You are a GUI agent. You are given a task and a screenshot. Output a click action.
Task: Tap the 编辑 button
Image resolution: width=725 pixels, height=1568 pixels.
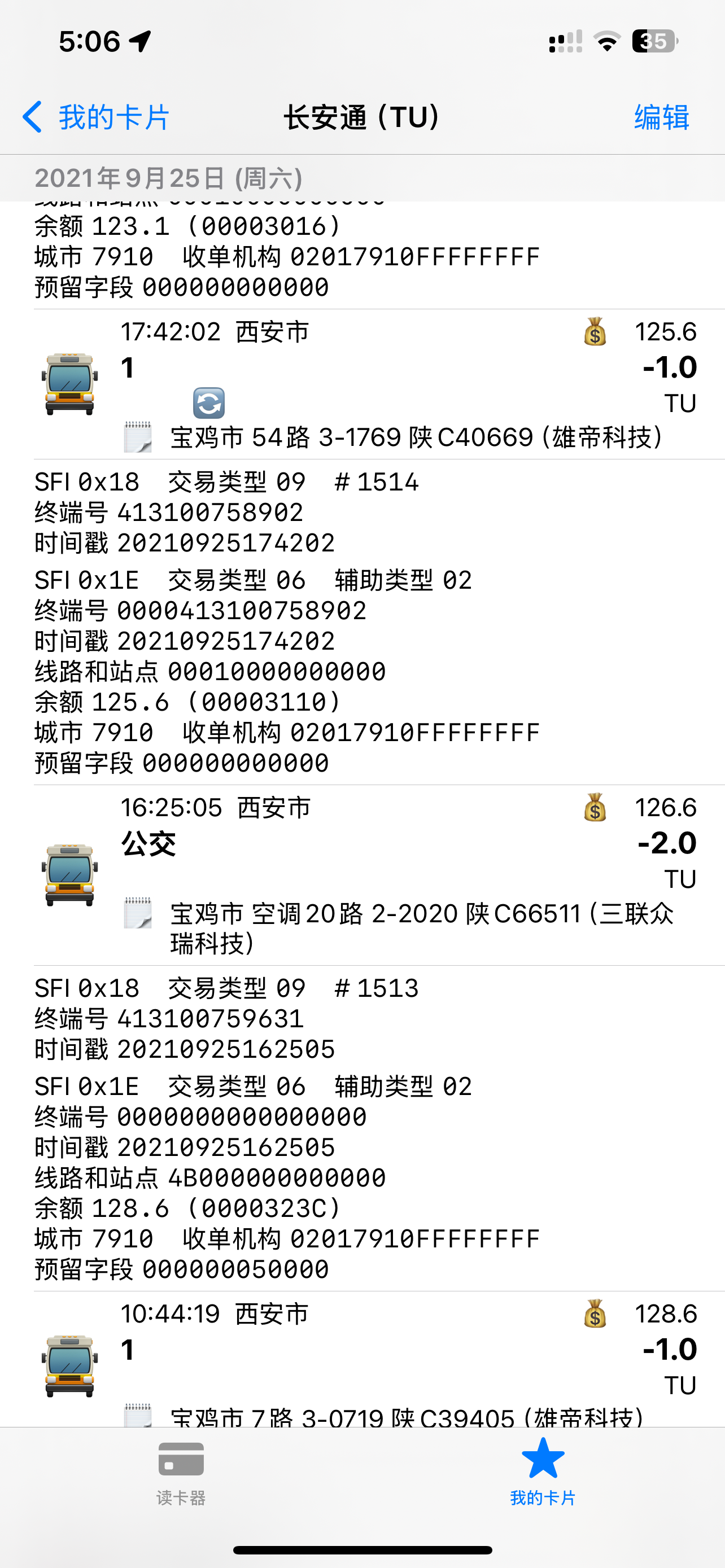[661, 117]
